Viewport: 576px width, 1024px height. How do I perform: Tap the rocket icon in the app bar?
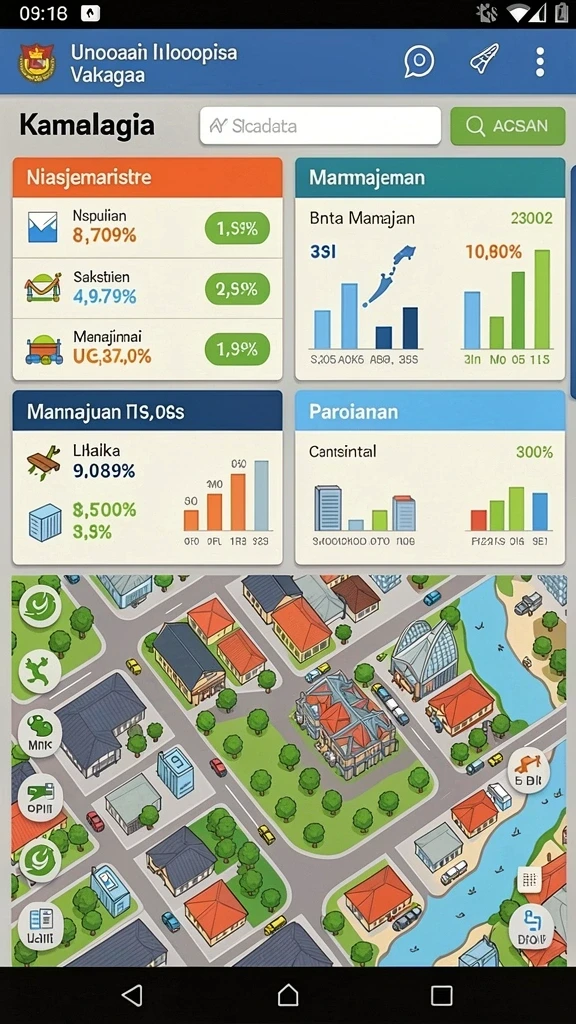click(x=485, y=59)
